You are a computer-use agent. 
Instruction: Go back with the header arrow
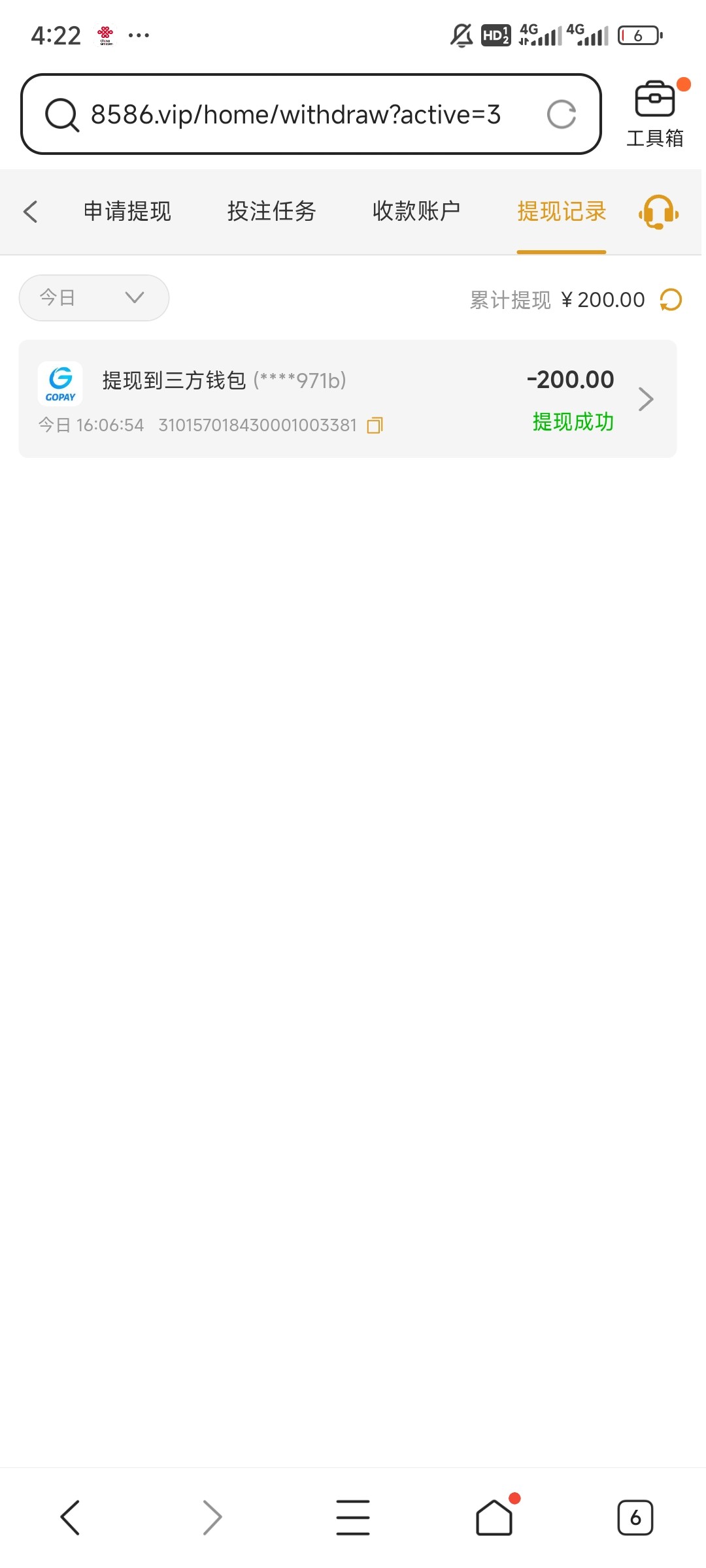tap(30, 211)
